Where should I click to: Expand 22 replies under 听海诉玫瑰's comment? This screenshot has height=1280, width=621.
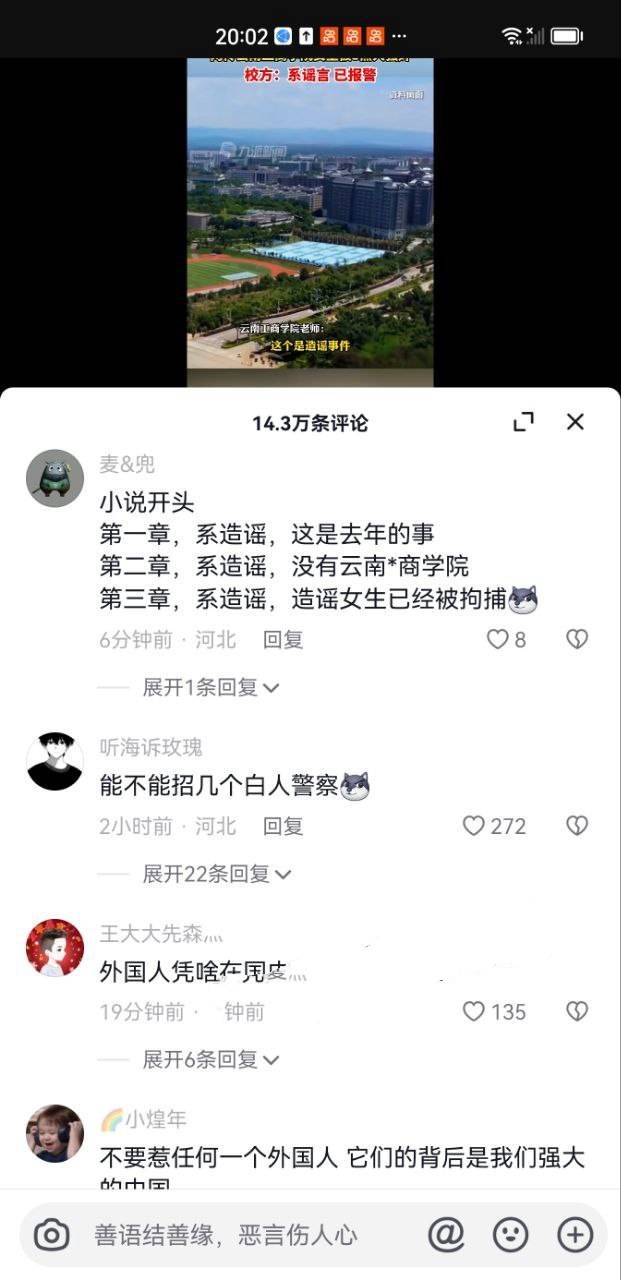tap(216, 874)
